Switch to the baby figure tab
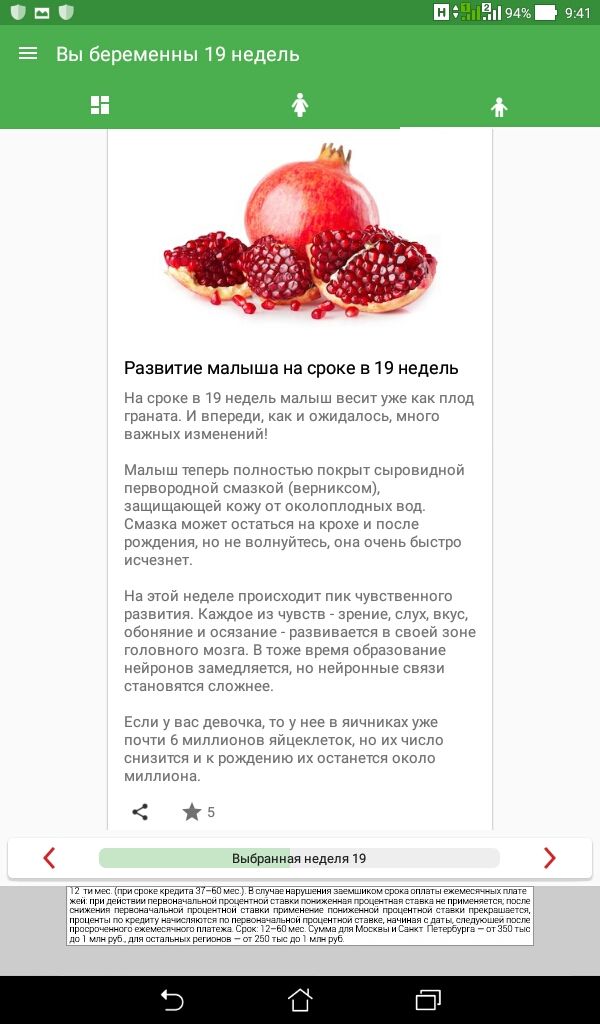The image size is (600, 1024). point(499,107)
